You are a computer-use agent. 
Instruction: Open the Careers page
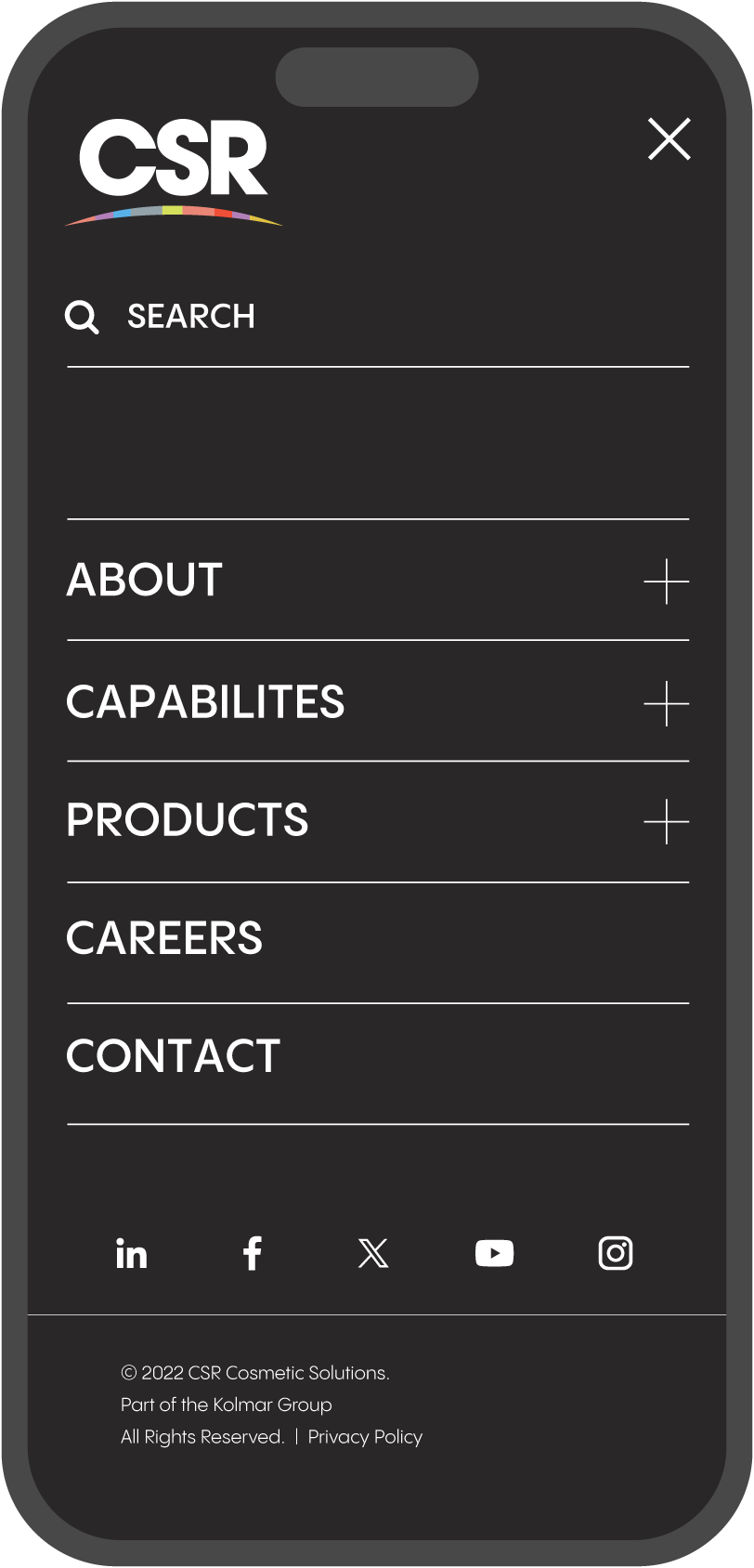click(165, 938)
